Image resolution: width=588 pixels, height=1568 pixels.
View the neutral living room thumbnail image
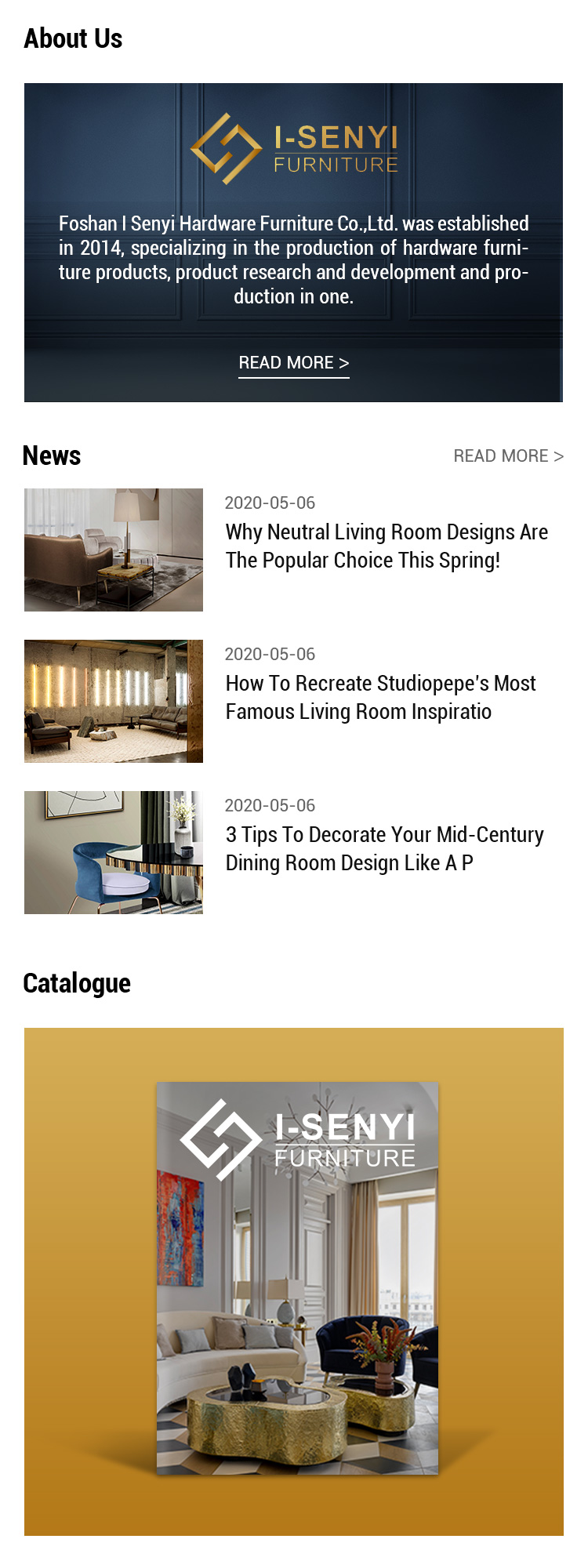point(114,550)
